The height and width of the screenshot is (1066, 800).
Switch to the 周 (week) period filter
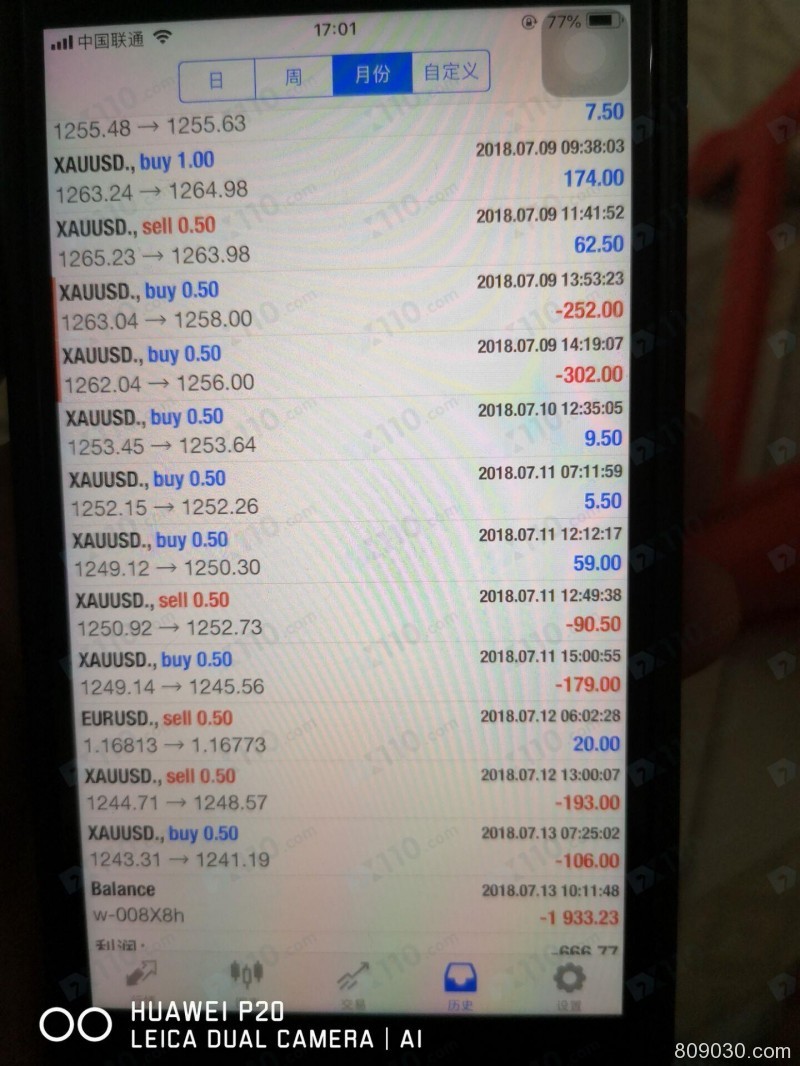click(293, 77)
